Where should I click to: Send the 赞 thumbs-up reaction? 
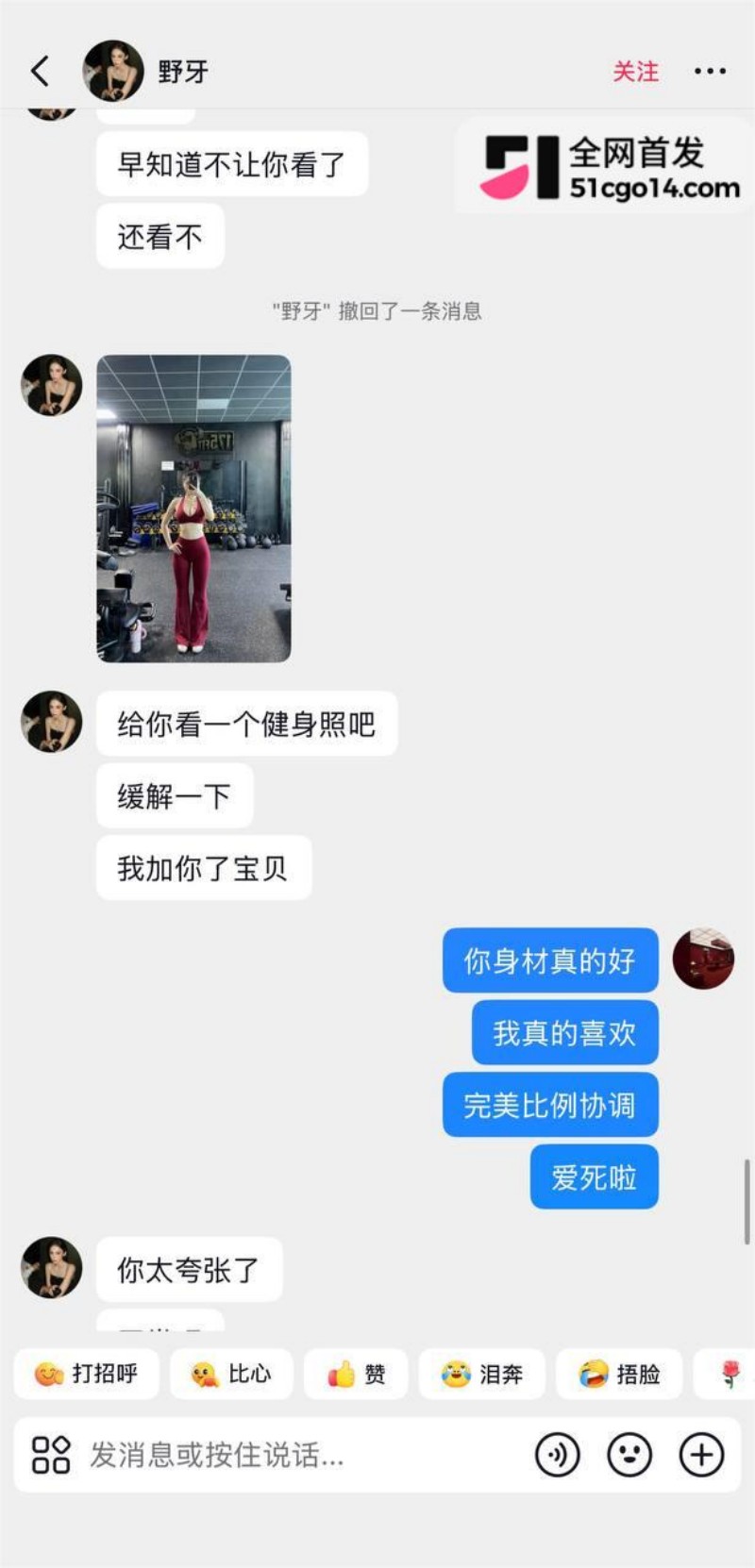(x=356, y=1374)
